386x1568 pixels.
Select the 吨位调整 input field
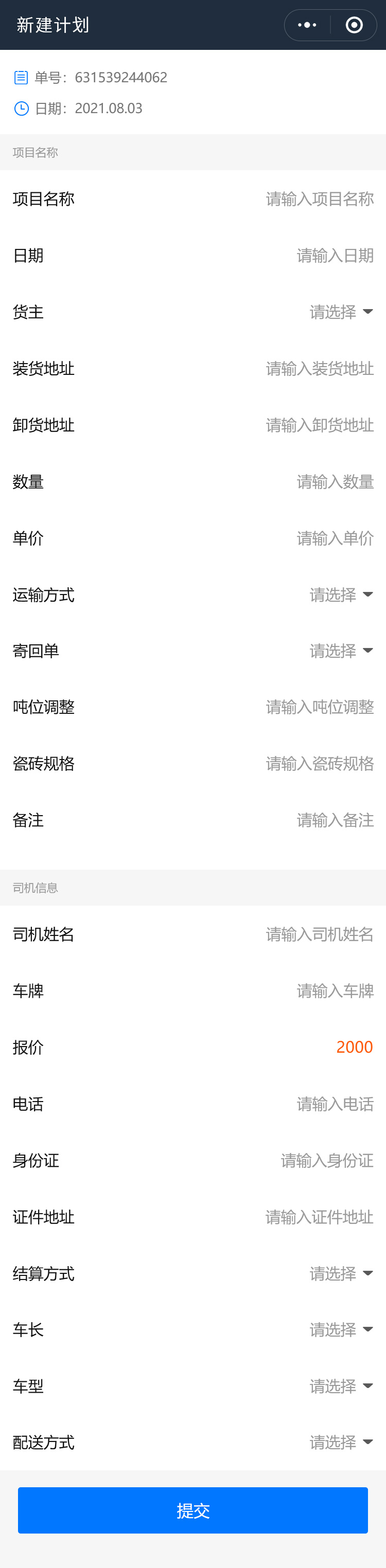tap(319, 707)
